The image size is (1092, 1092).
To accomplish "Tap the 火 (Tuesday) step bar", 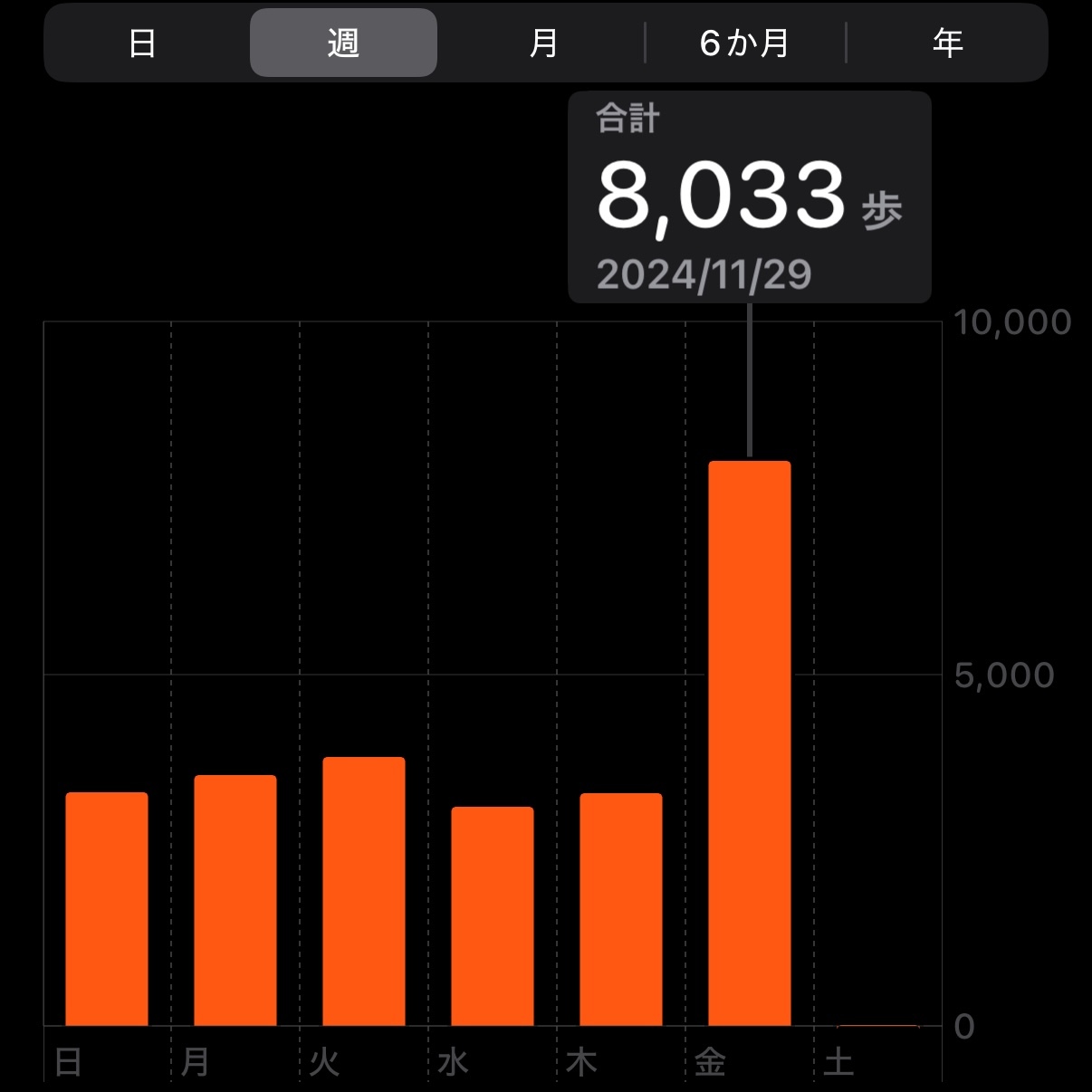I will click(x=364, y=891).
